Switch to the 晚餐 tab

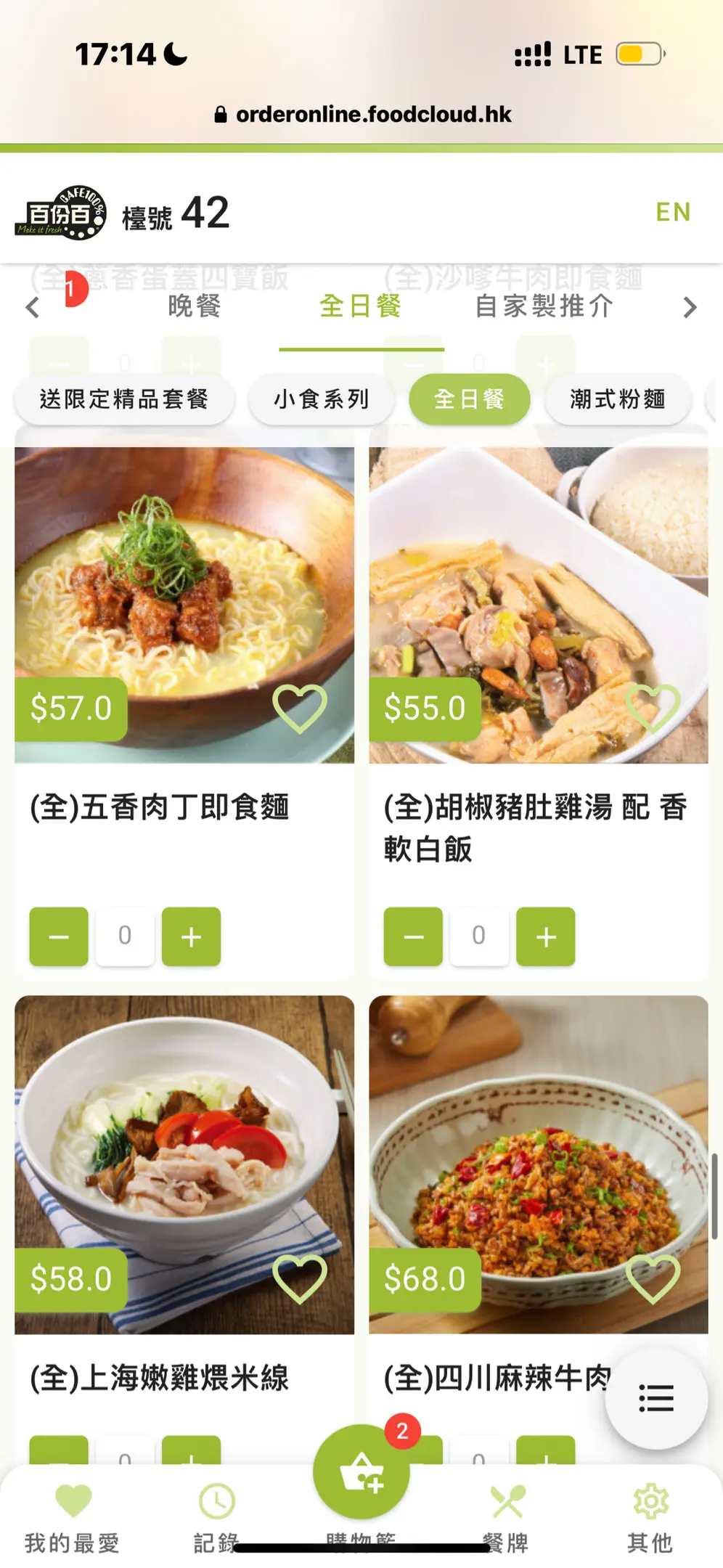coord(194,306)
